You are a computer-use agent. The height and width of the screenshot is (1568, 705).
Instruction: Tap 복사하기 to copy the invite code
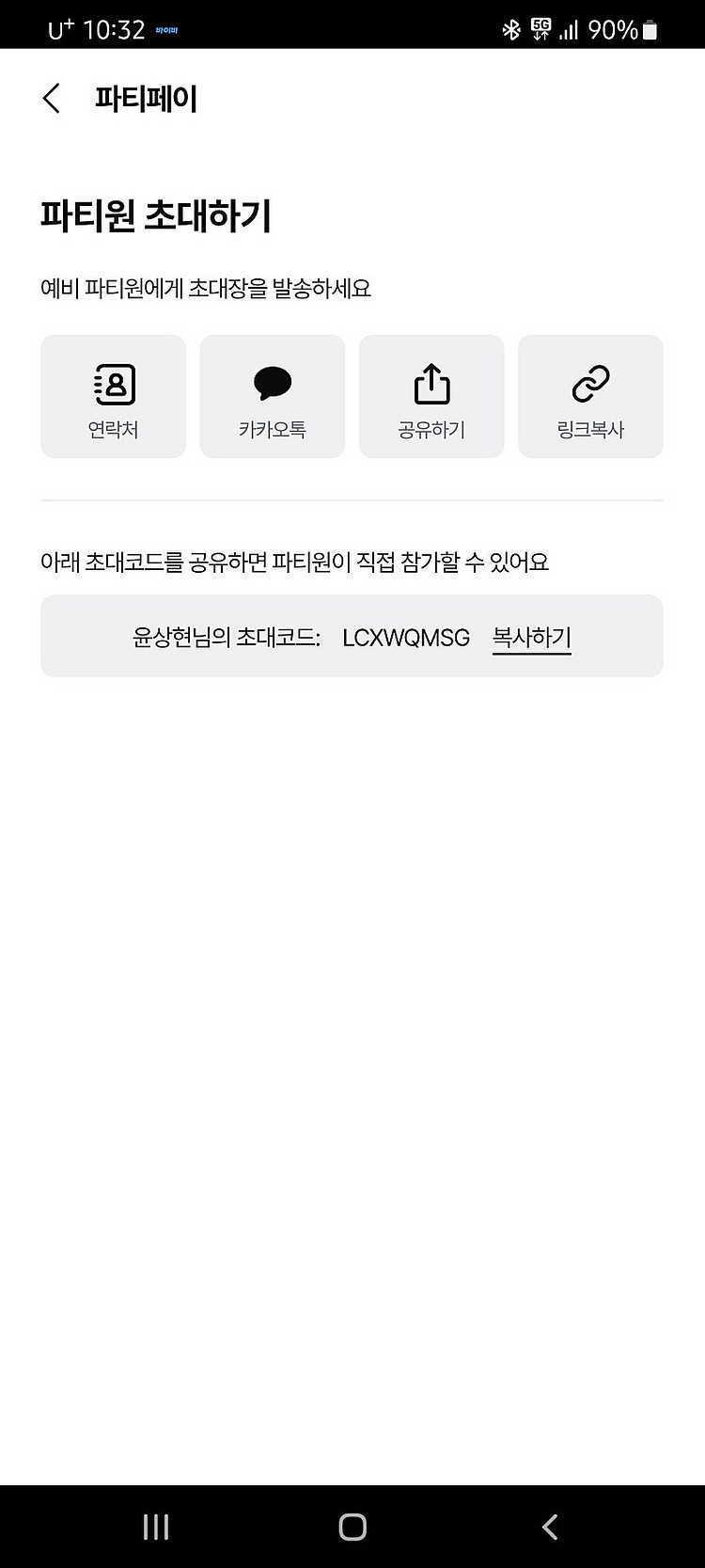(x=532, y=638)
